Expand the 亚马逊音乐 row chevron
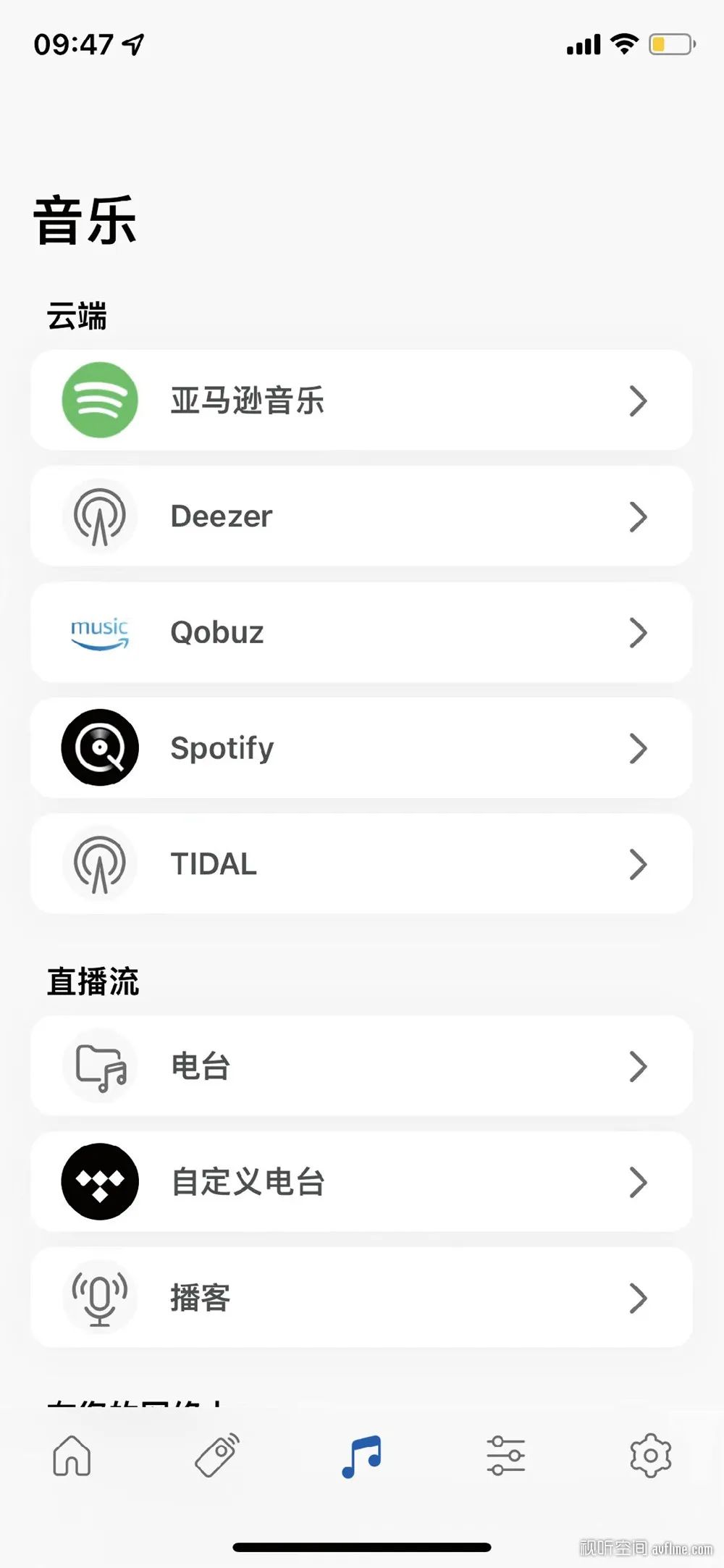724x1568 pixels. click(x=638, y=401)
